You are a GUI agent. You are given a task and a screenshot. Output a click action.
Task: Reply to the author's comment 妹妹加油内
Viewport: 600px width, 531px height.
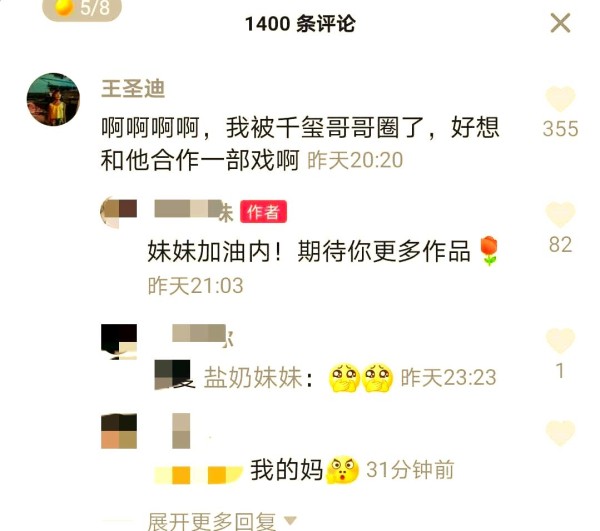coord(308,252)
